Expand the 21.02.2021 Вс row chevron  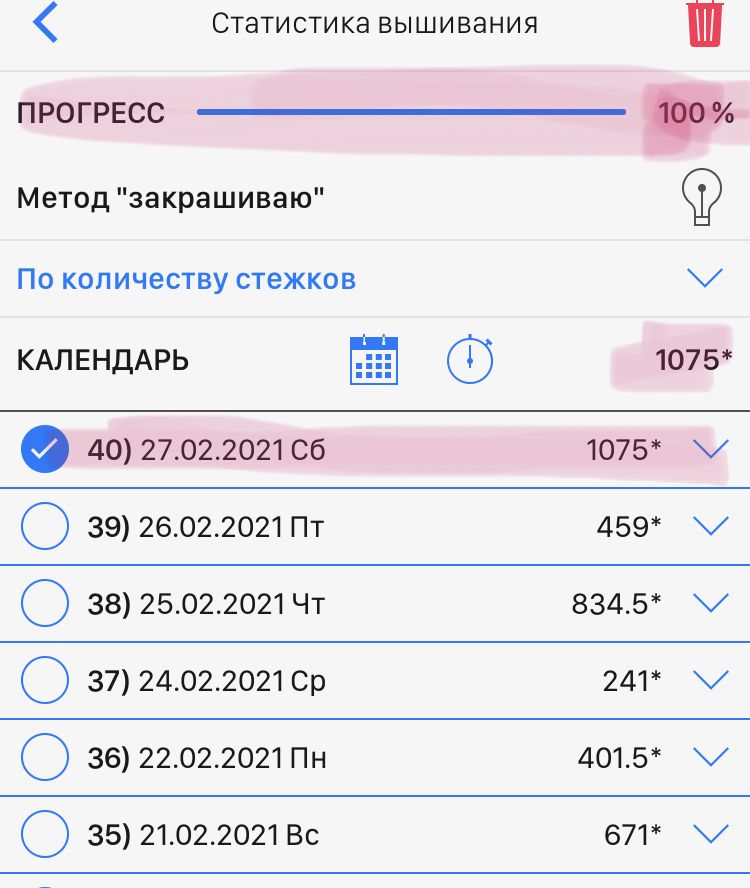click(710, 834)
